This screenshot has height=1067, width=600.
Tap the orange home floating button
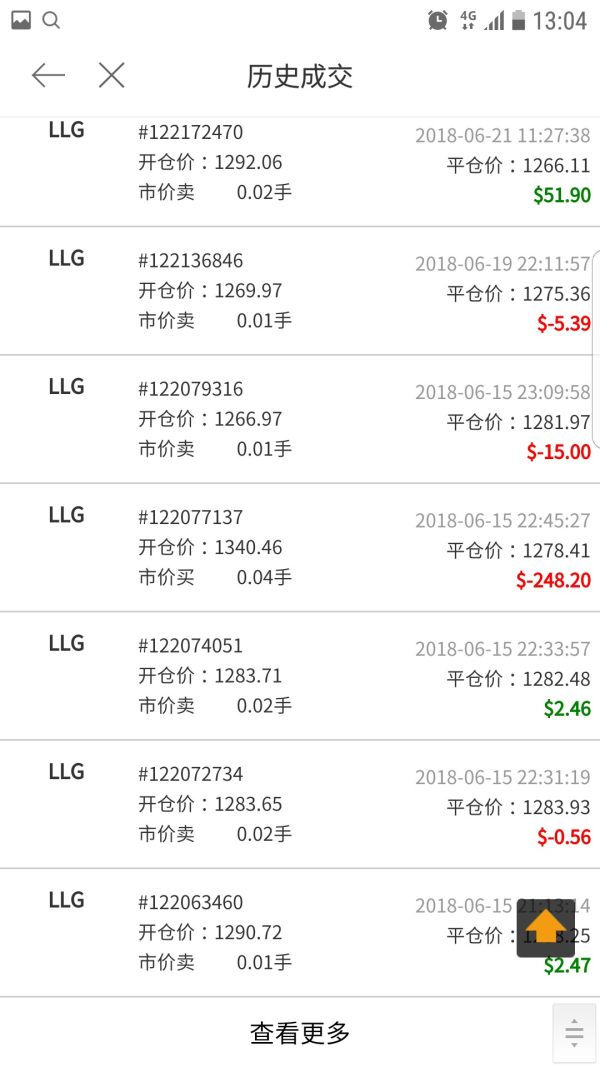click(545, 927)
